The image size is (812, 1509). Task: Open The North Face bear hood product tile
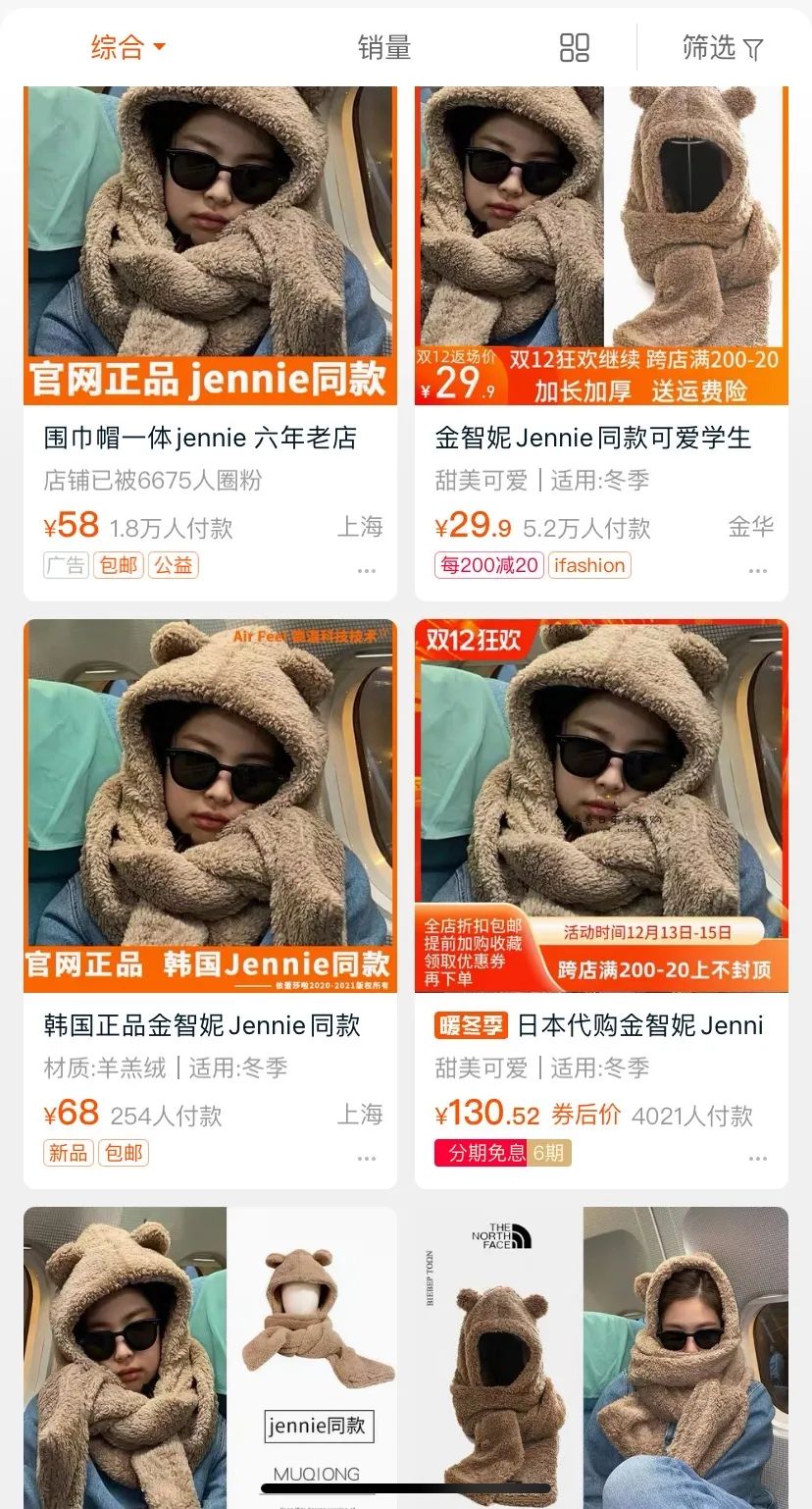coord(601,1354)
